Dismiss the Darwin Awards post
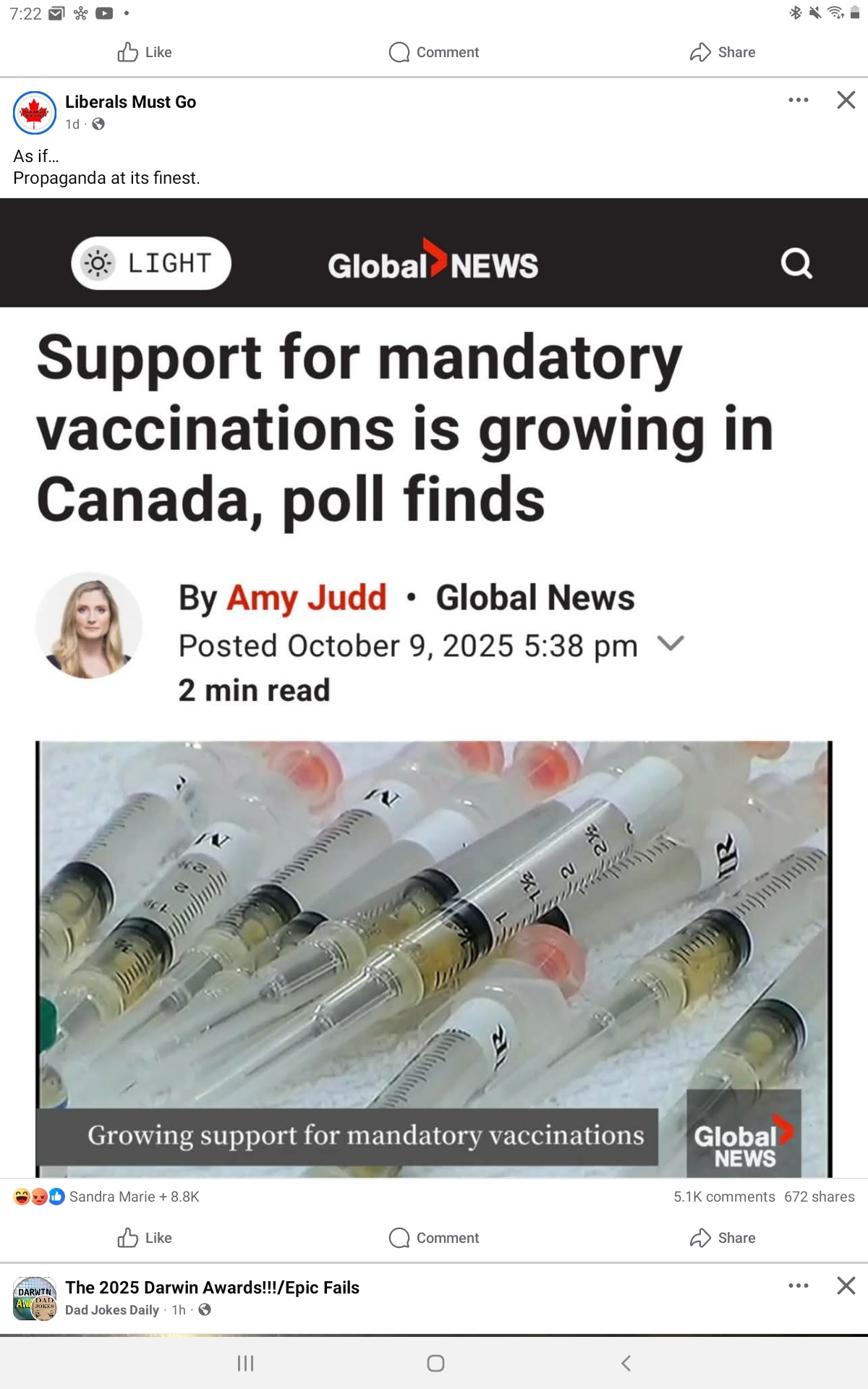The image size is (868, 1389). click(846, 1286)
